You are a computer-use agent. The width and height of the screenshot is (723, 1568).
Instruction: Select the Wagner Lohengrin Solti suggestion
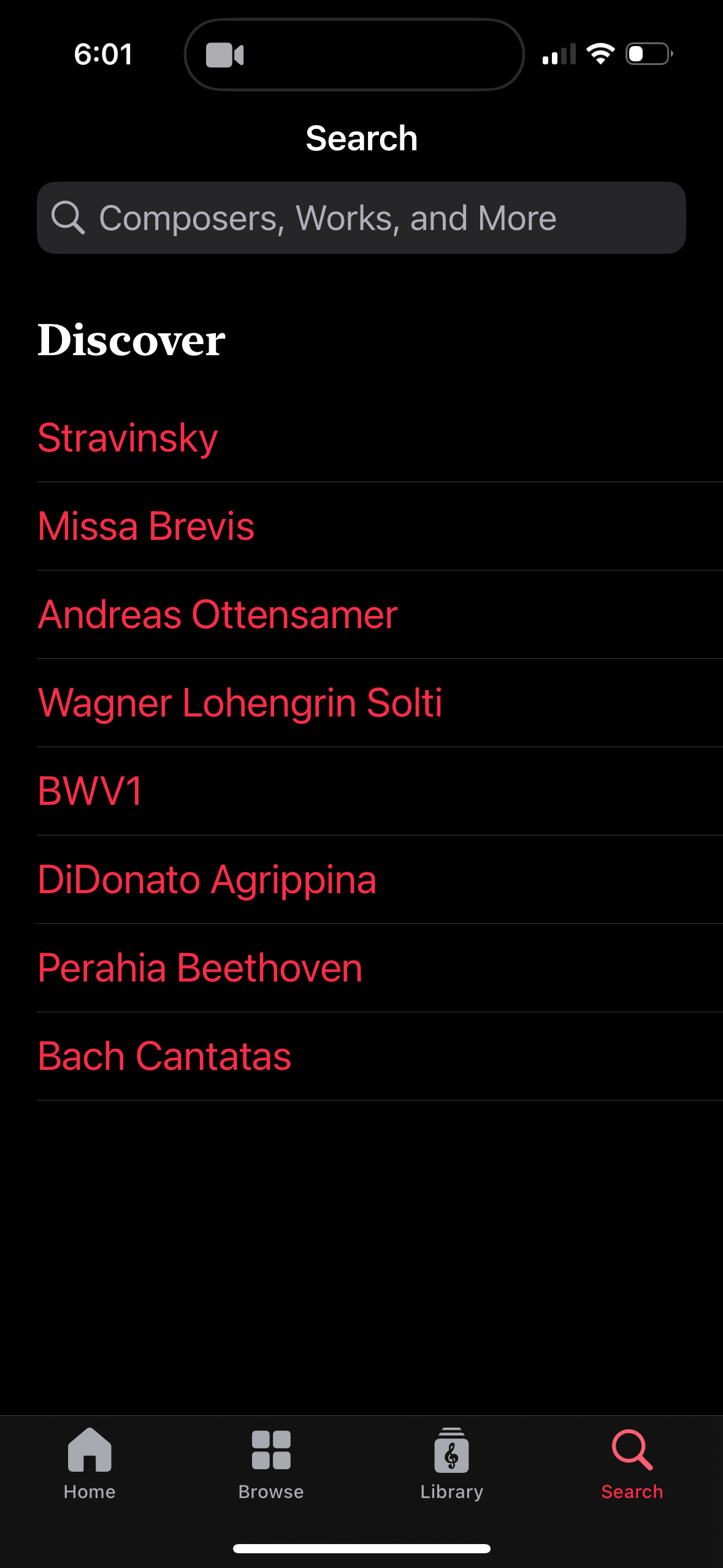pyautogui.click(x=240, y=702)
